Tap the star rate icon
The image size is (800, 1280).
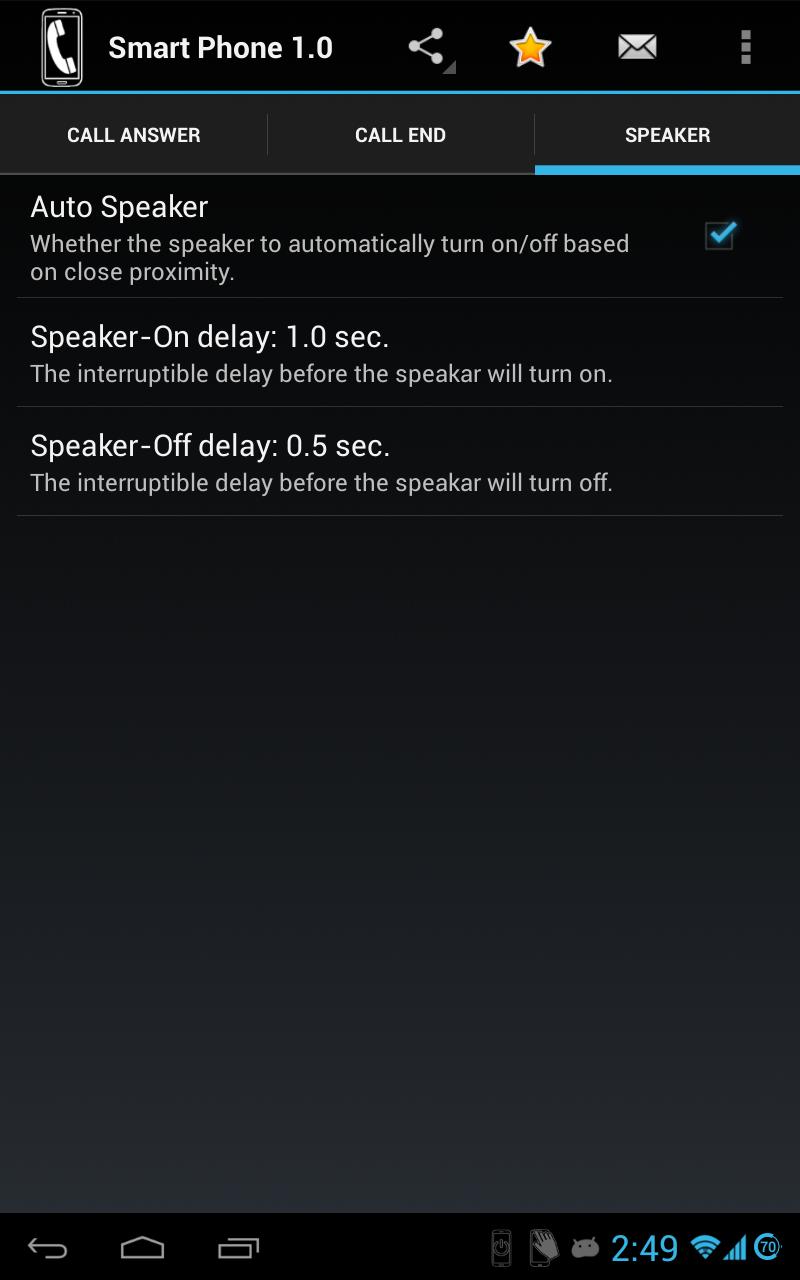[x=530, y=47]
